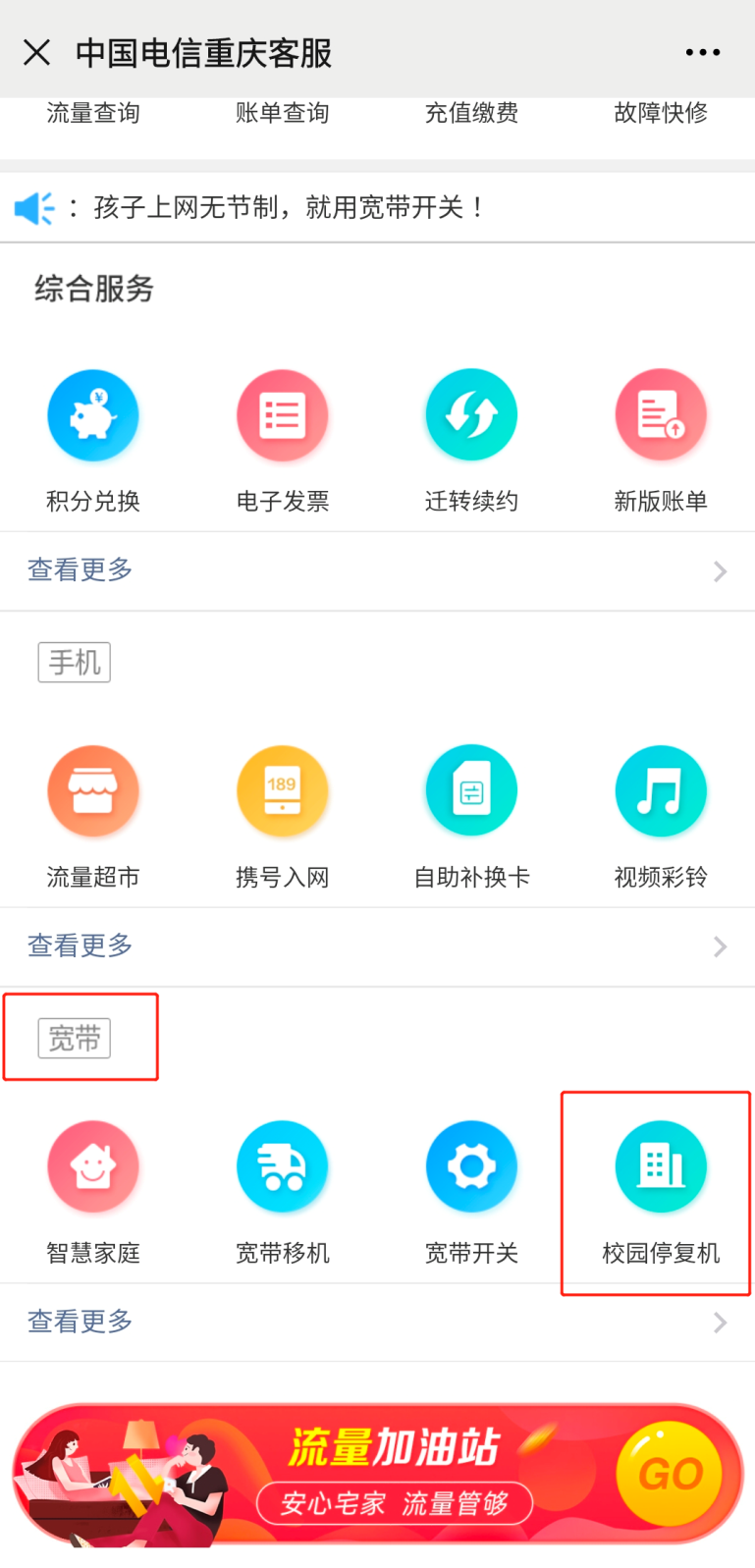Expand the chevron after 宽带 section
Screen dimensions: 755x1568
(x=719, y=1322)
